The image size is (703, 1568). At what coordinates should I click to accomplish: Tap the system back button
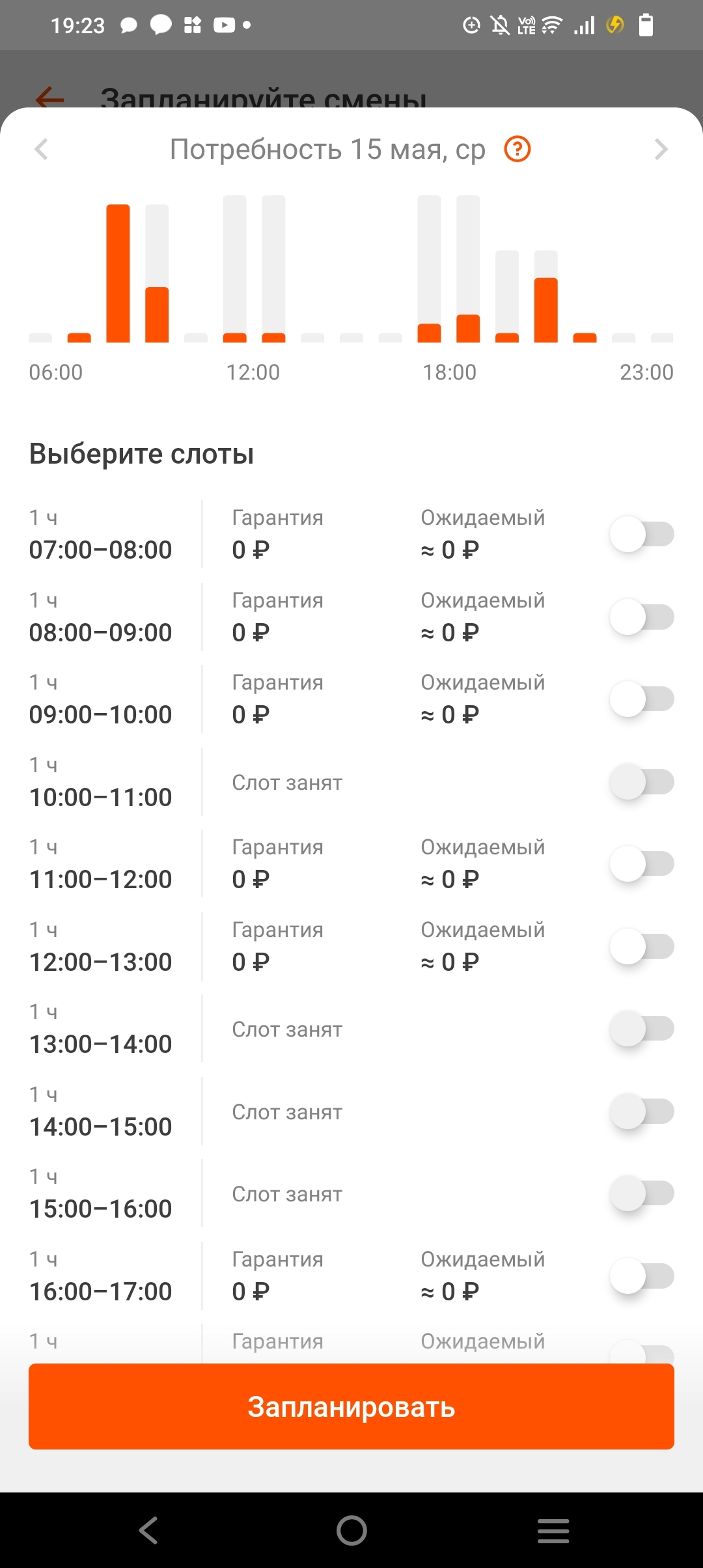point(148,1530)
